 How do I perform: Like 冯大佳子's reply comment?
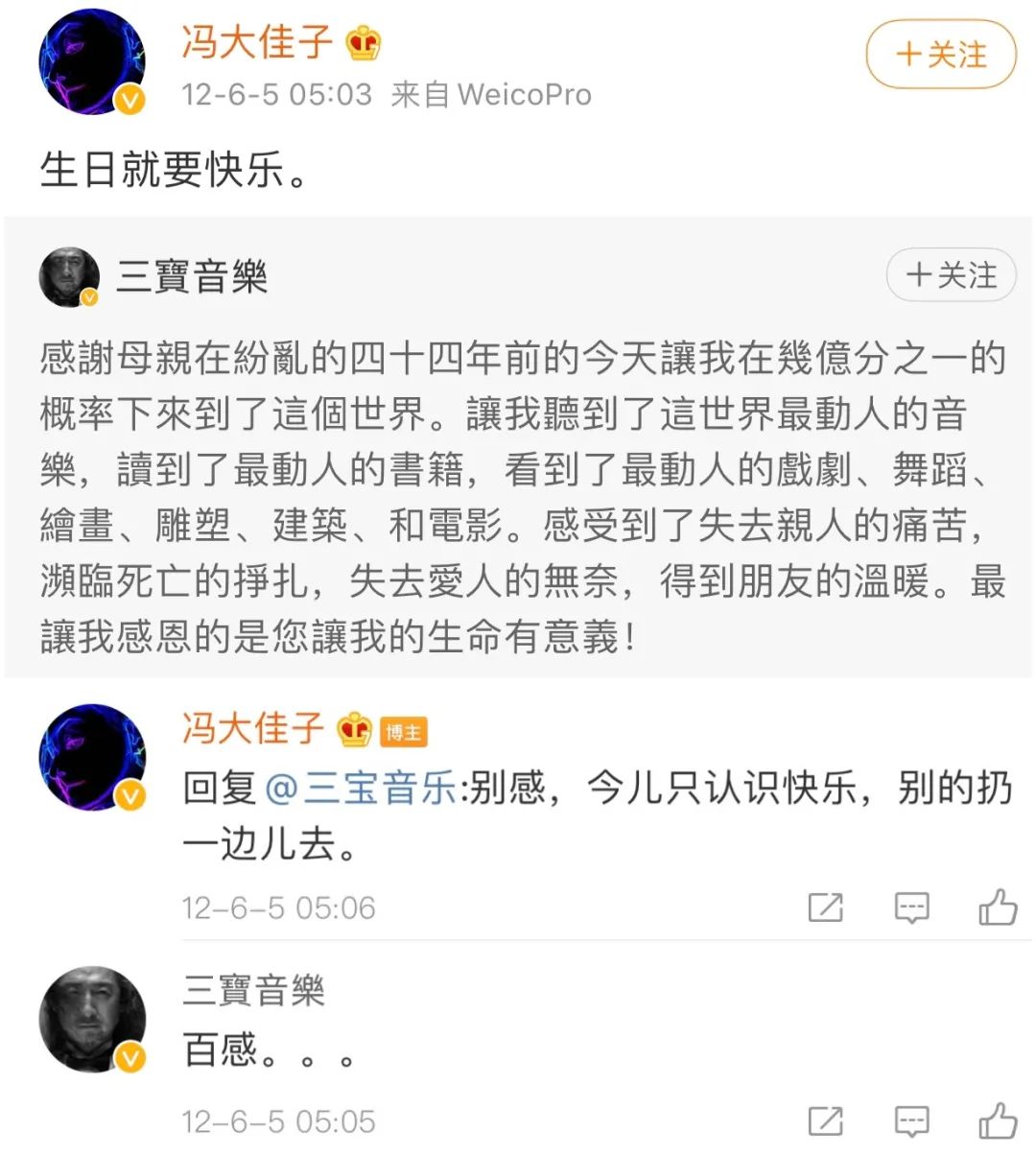click(x=997, y=907)
